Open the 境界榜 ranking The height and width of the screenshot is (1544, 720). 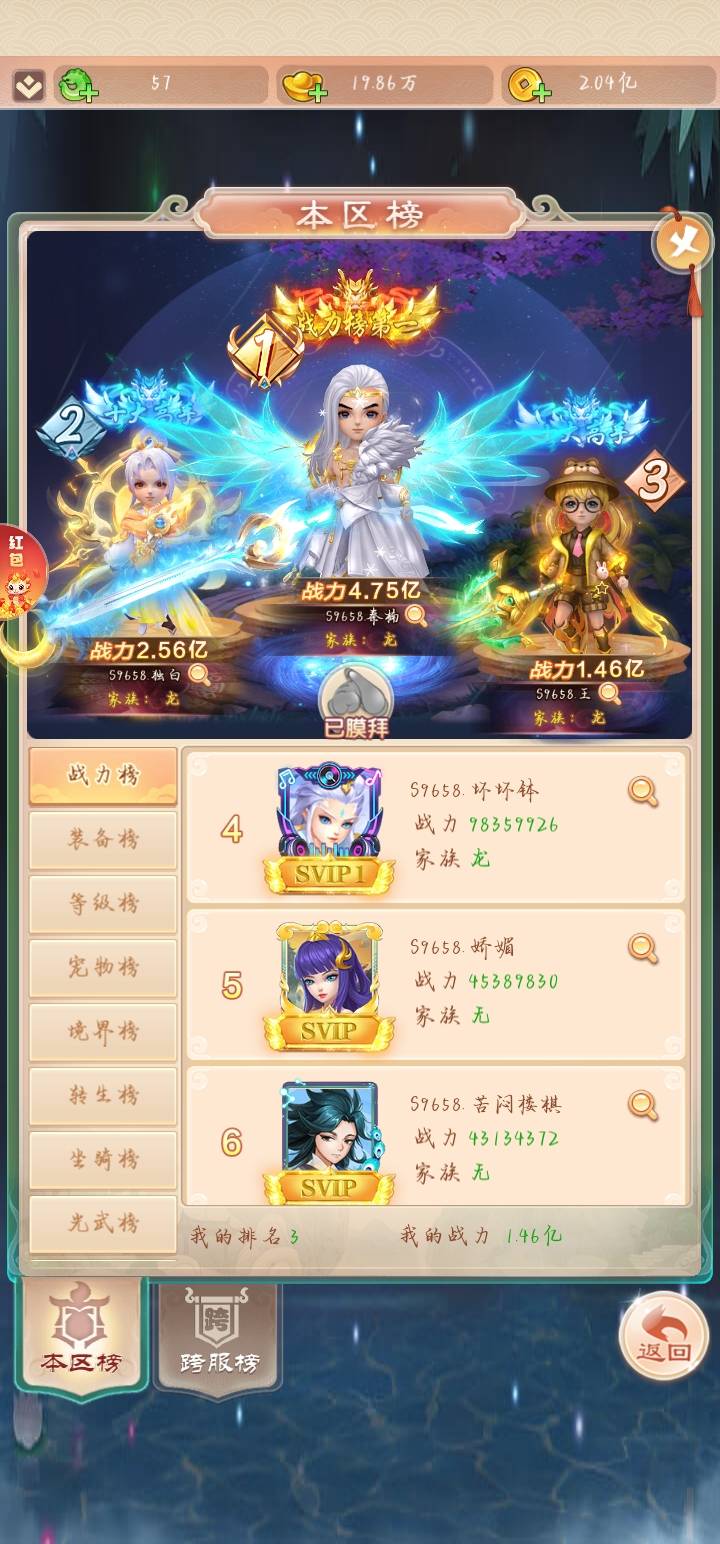103,1031
